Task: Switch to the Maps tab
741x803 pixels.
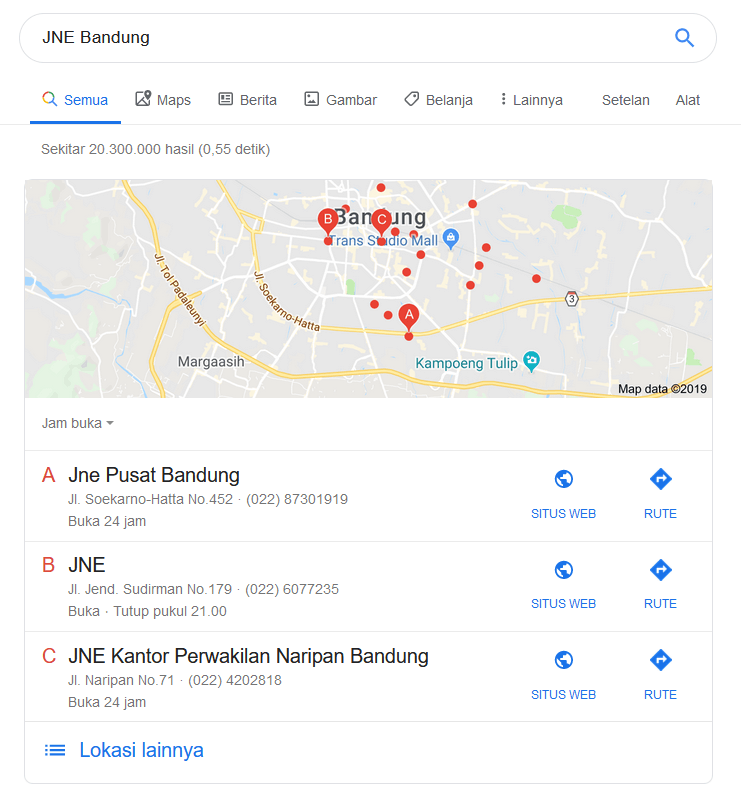Action: point(162,100)
